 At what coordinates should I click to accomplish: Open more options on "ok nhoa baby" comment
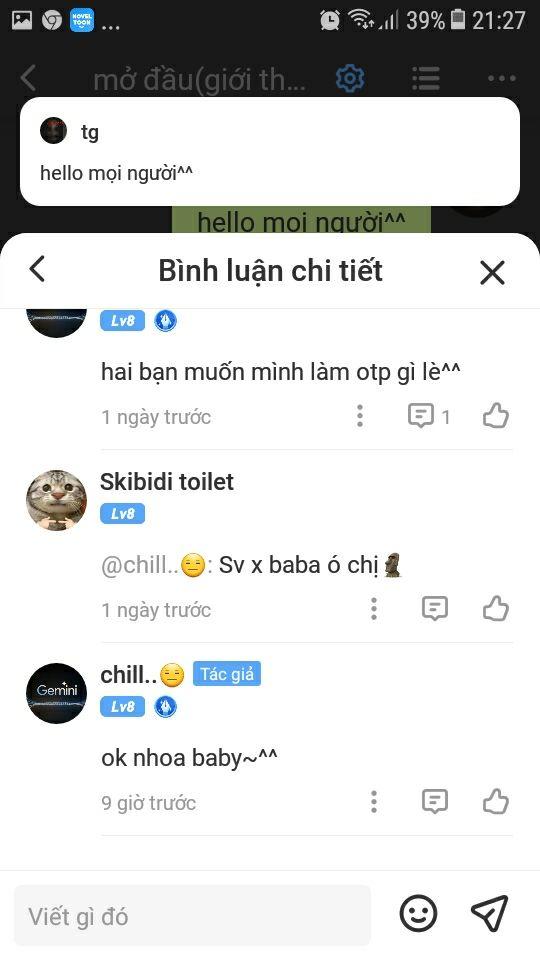[x=373, y=801]
